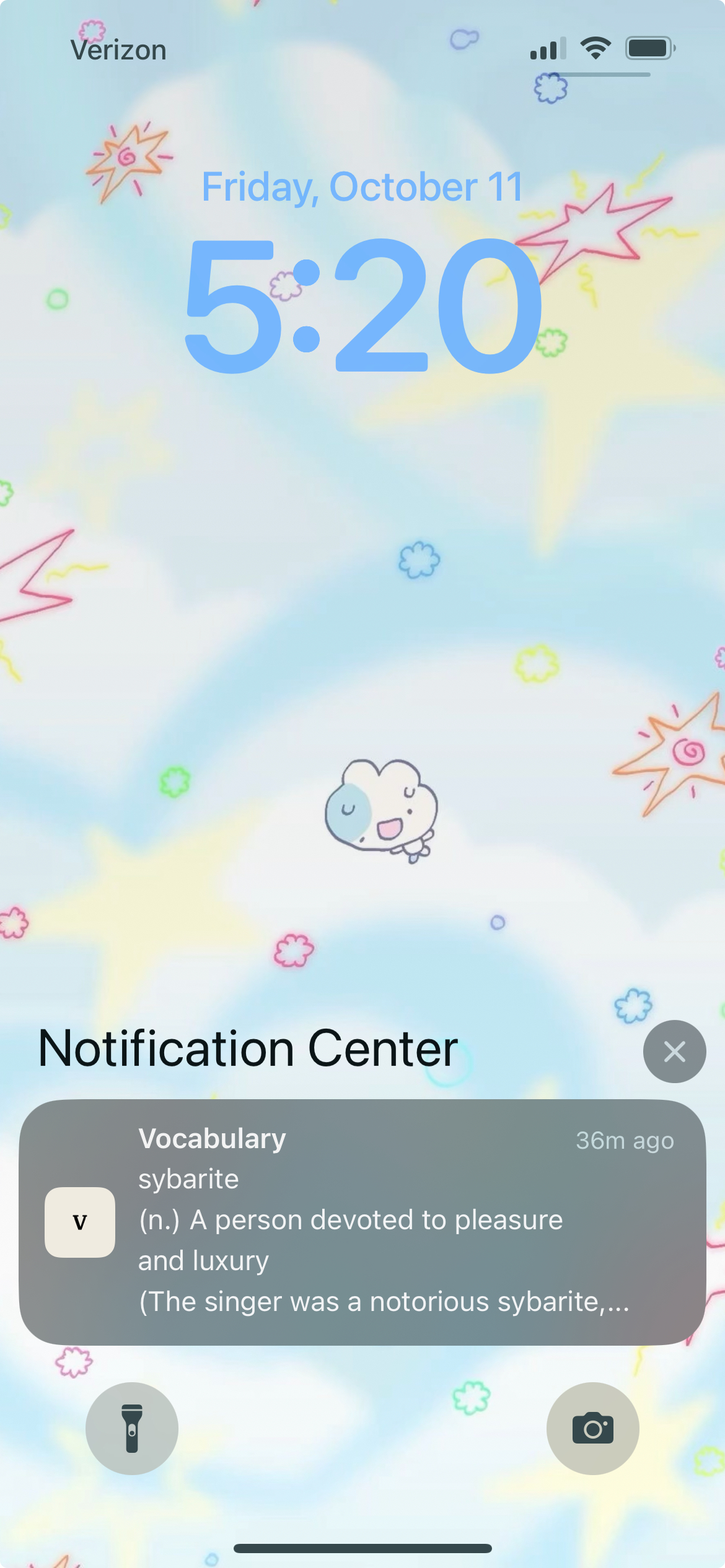Open the Vocabulary sybarite notification

(362, 1221)
